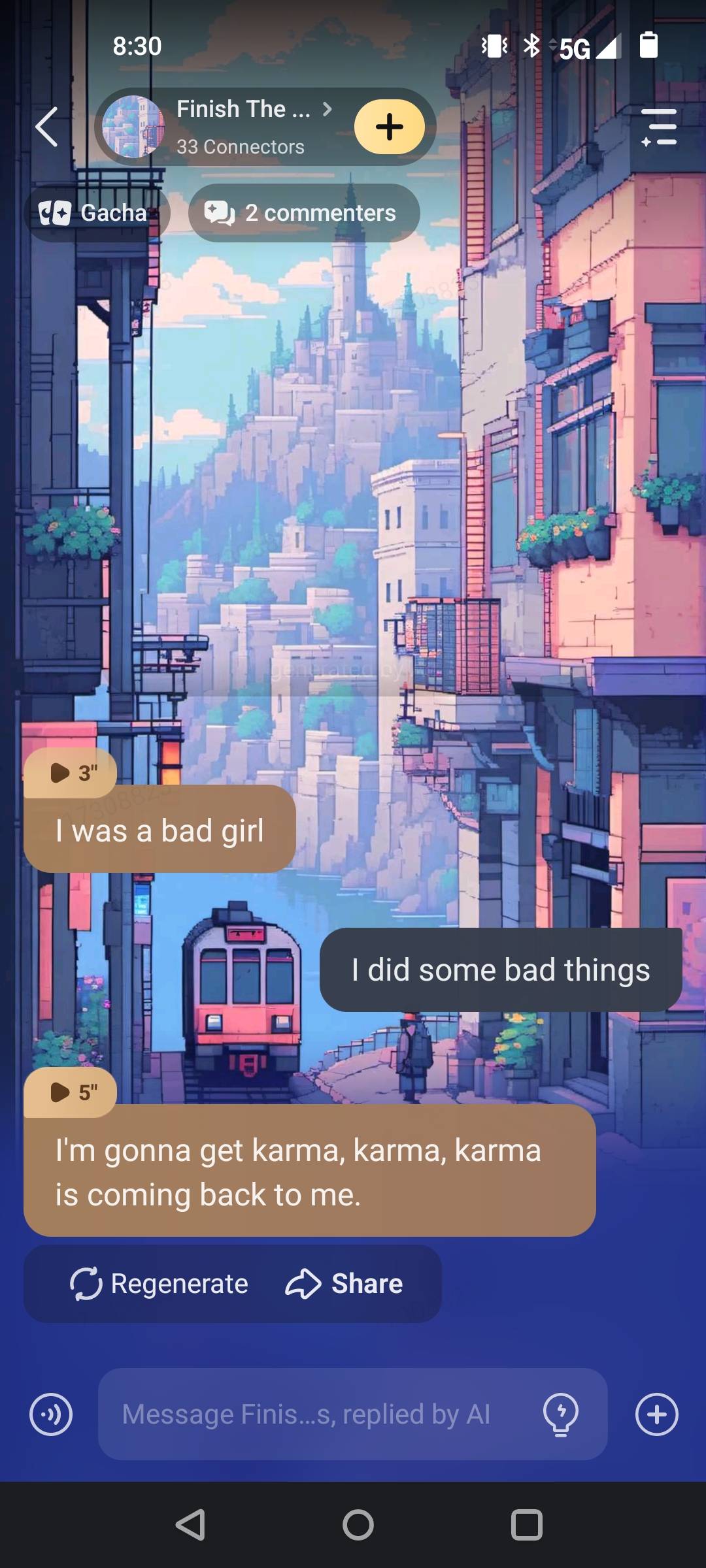Play the 3-second voice message
Screen dimensions: 706x1568
pos(71,773)
